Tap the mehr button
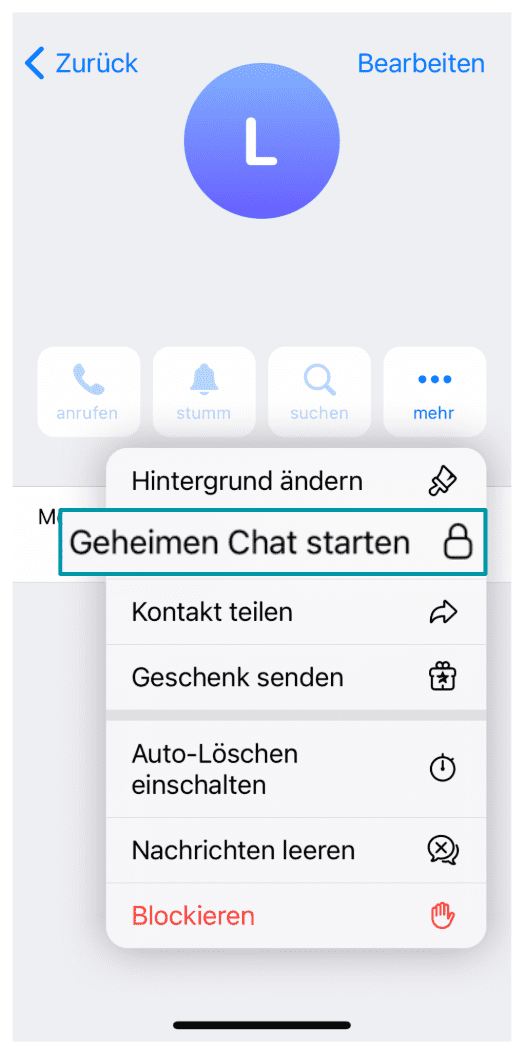 (x=434, y=392)
